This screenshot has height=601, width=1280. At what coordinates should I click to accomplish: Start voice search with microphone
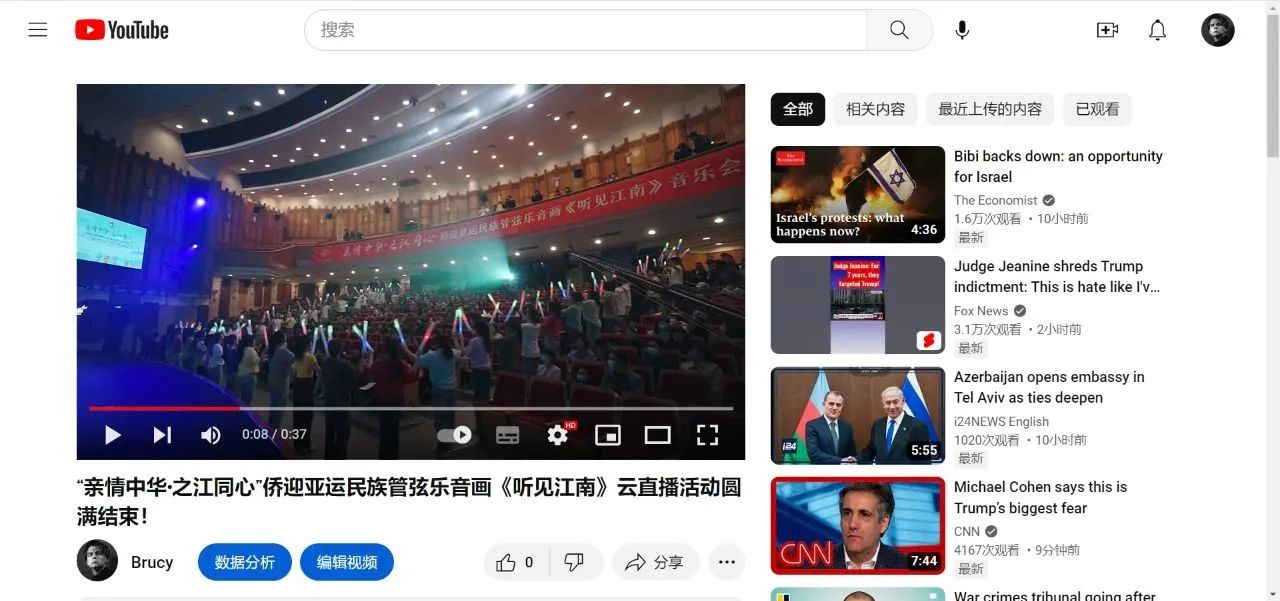click(x=962, y=30)
